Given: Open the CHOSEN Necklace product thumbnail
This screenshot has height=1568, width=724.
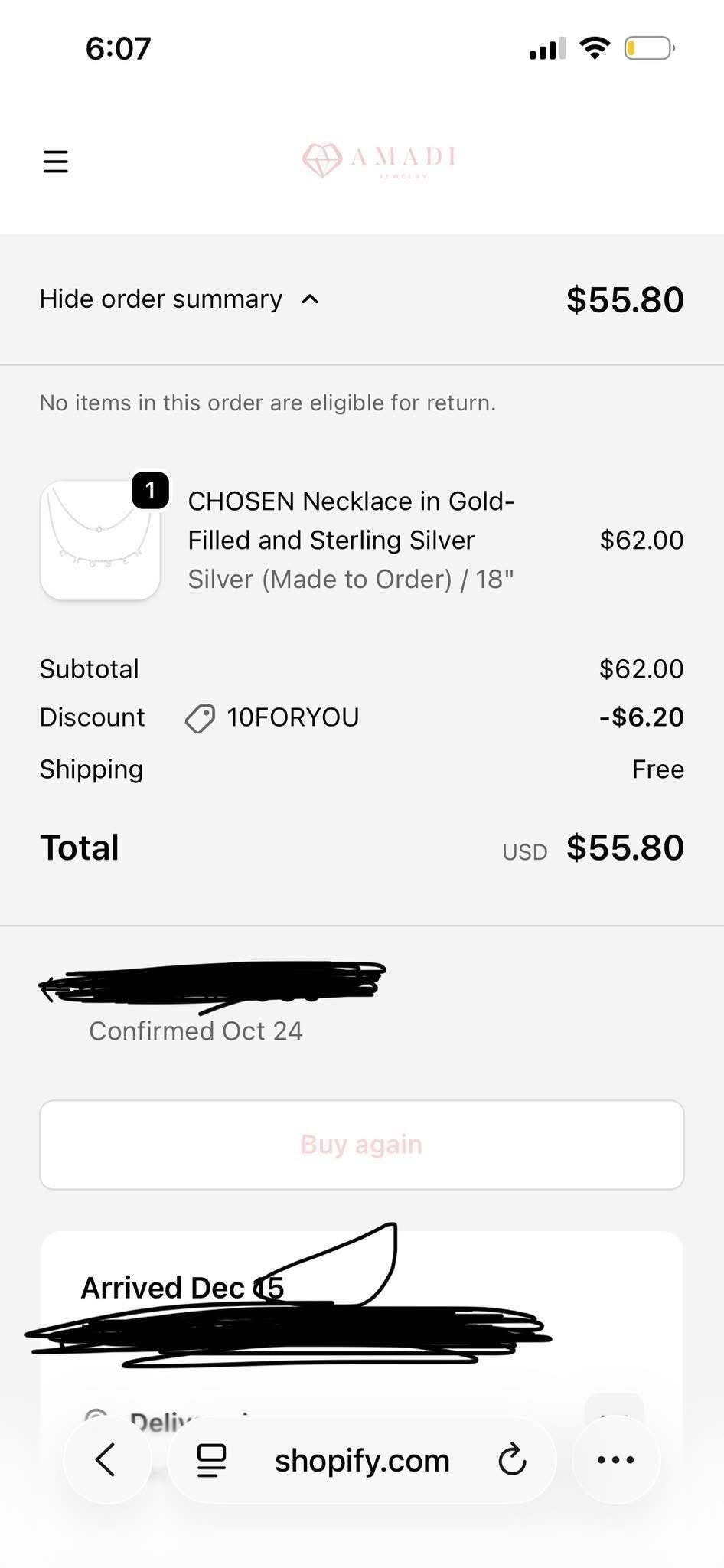Looking at the screenshot, I should coord(100,541).
